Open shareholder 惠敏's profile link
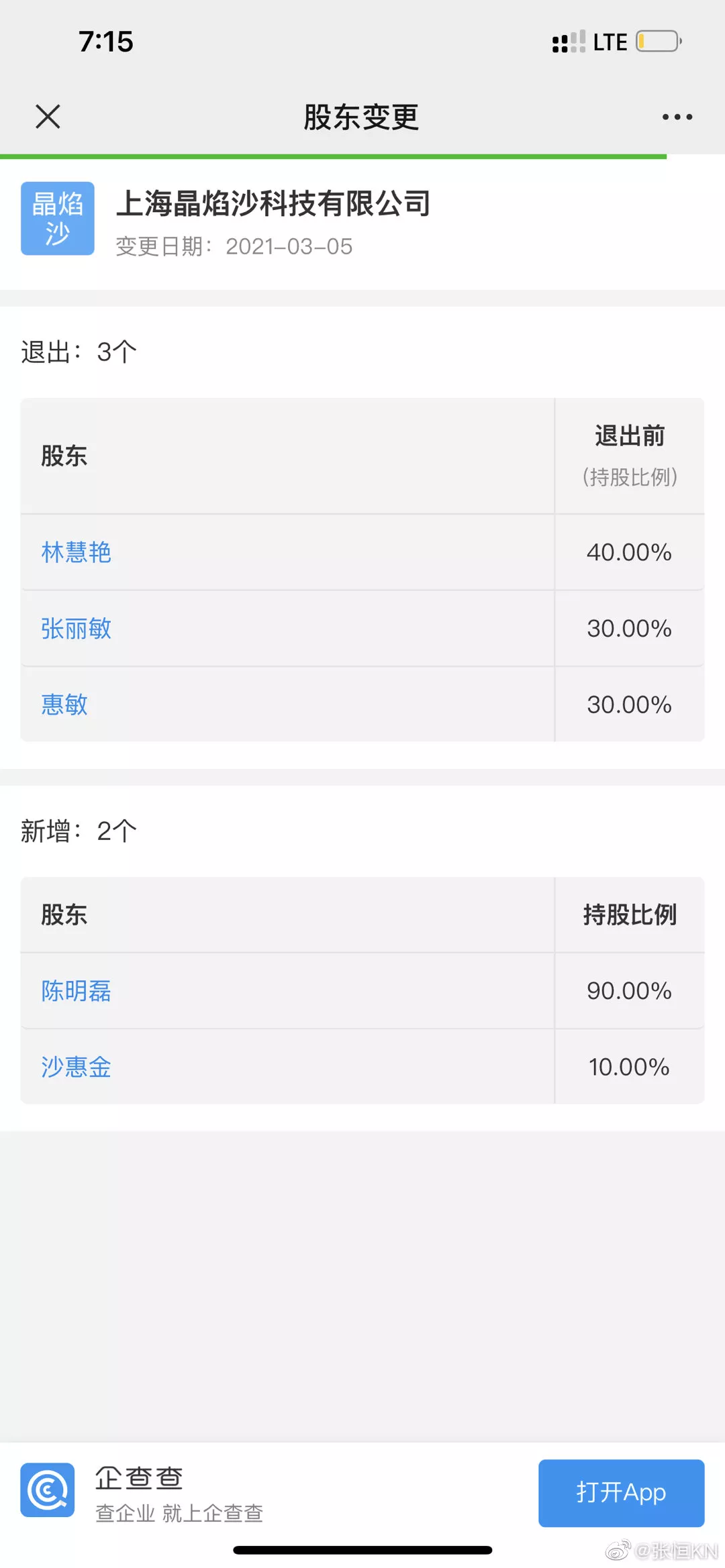Viewport: 725px width, 1568px height. tap(64, 704)
